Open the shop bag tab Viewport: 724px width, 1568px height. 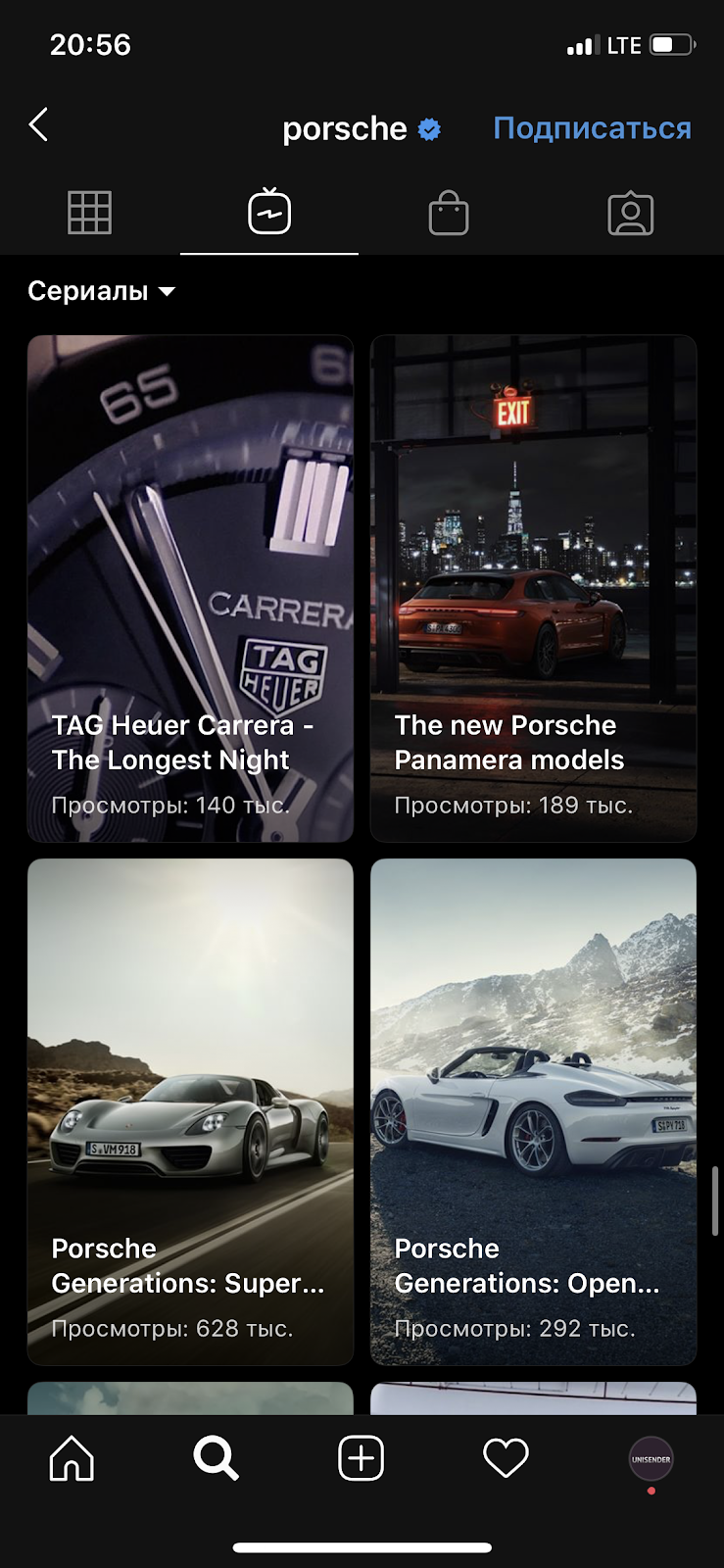pyautogui.click(x=449, y=213)
